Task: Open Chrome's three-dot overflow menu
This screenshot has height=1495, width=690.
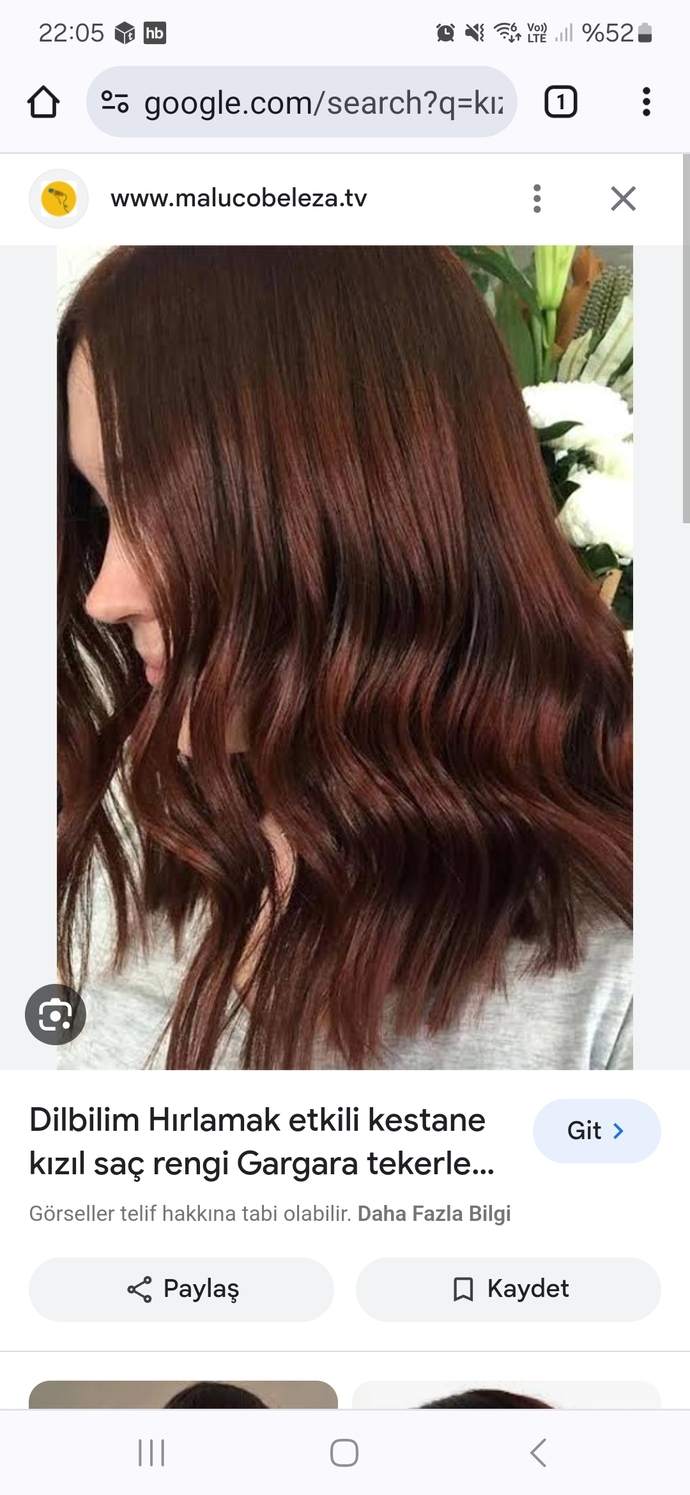Action: point(646,102)
